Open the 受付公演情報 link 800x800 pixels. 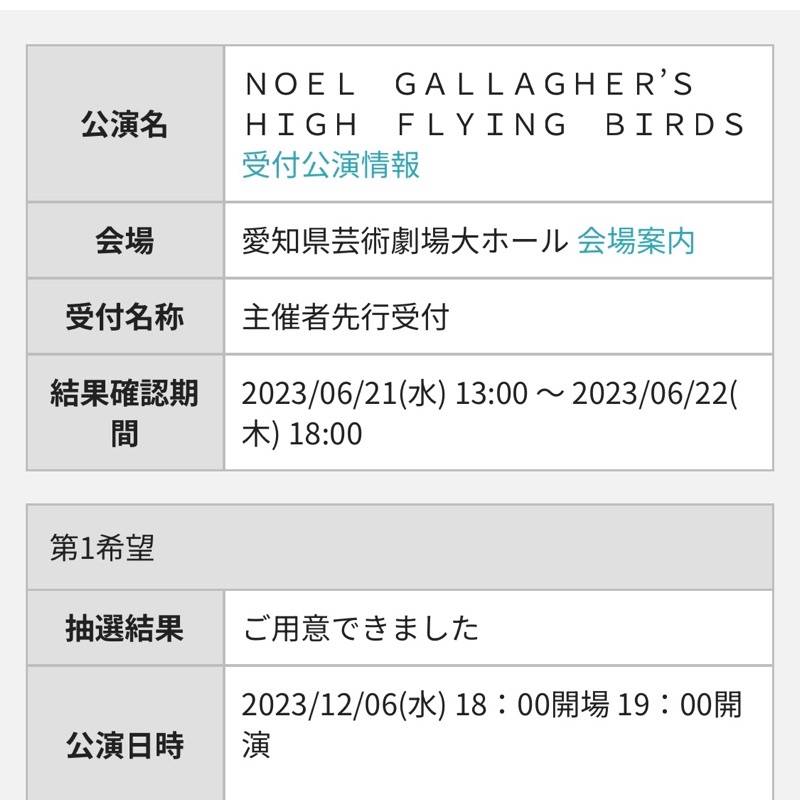(331, 165)
